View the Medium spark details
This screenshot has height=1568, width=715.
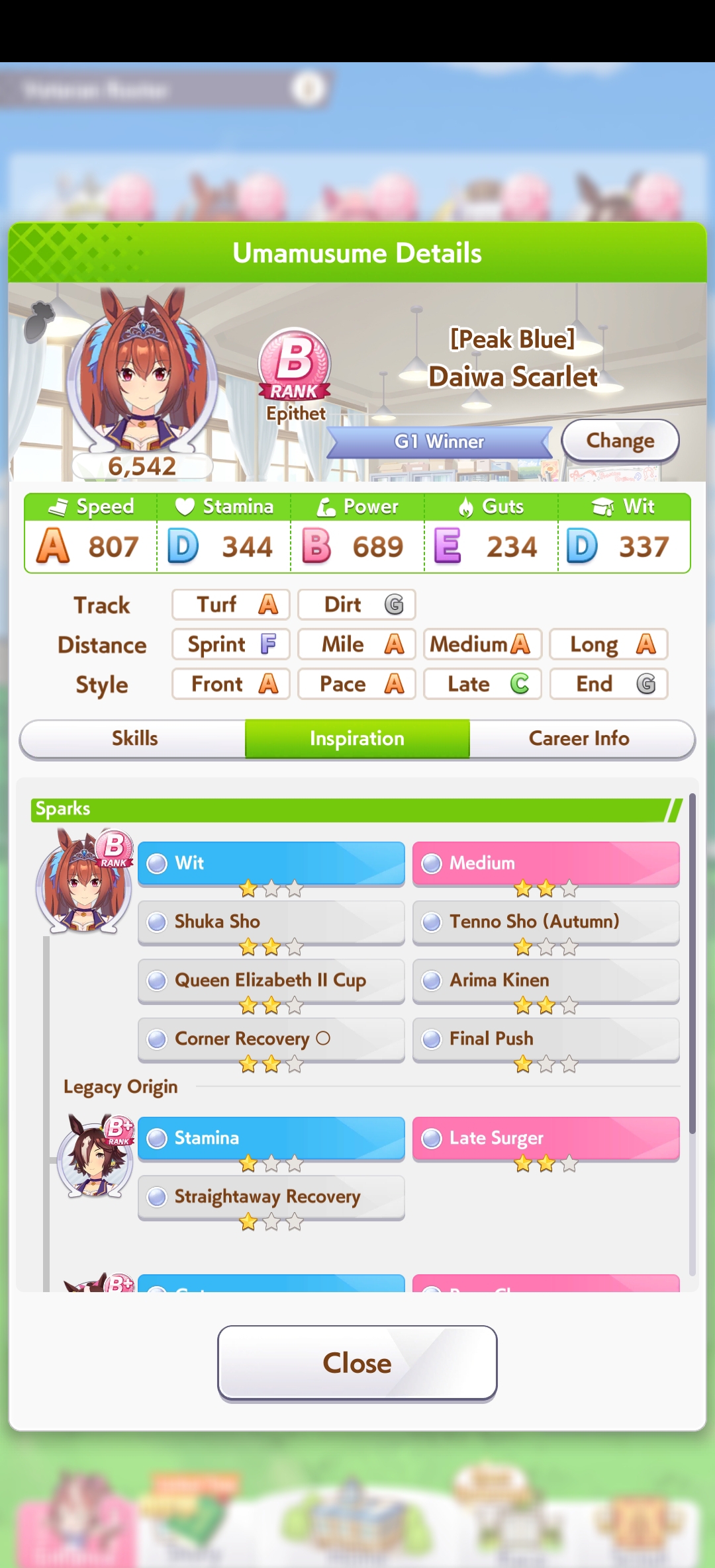(x=546, y=863)
